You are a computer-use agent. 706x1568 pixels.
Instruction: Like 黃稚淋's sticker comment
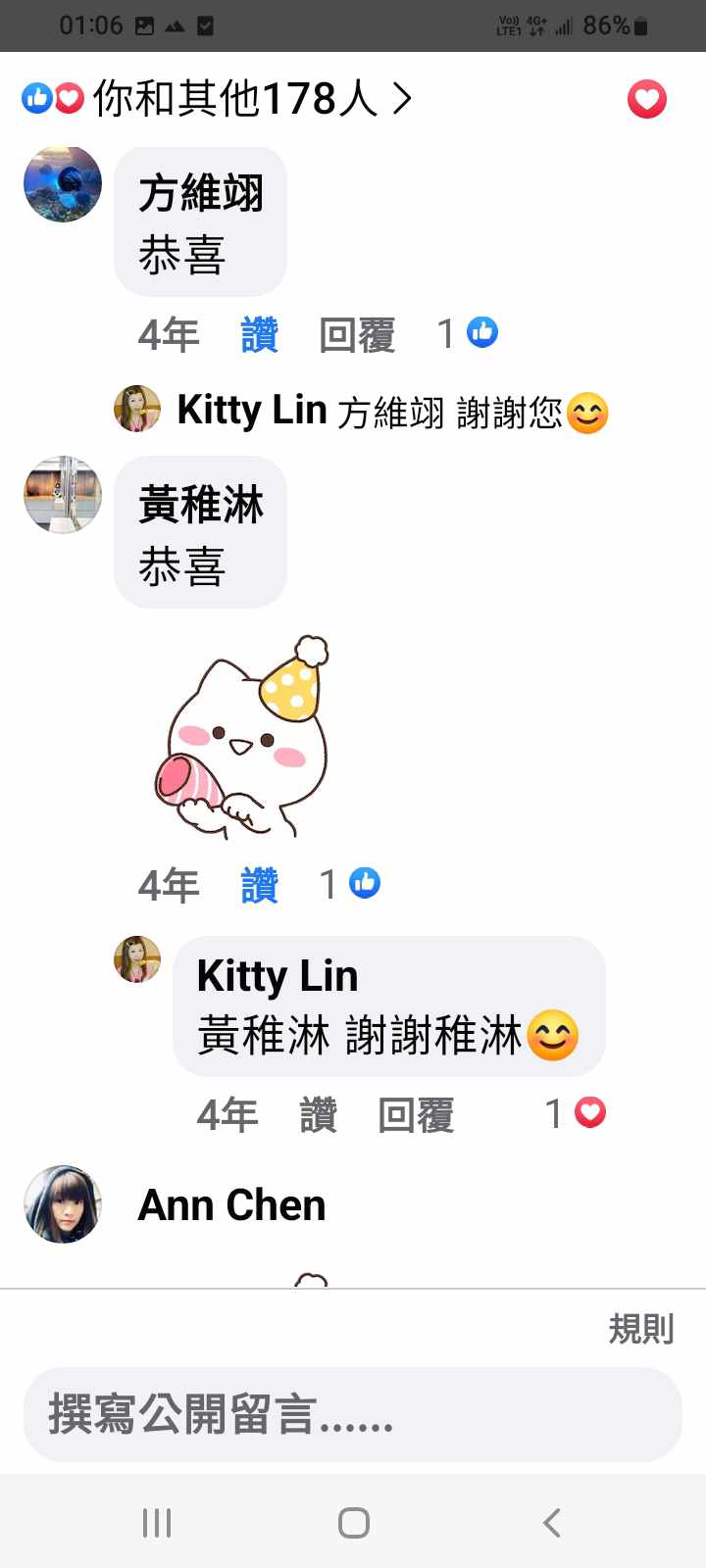tap(259, 885)
